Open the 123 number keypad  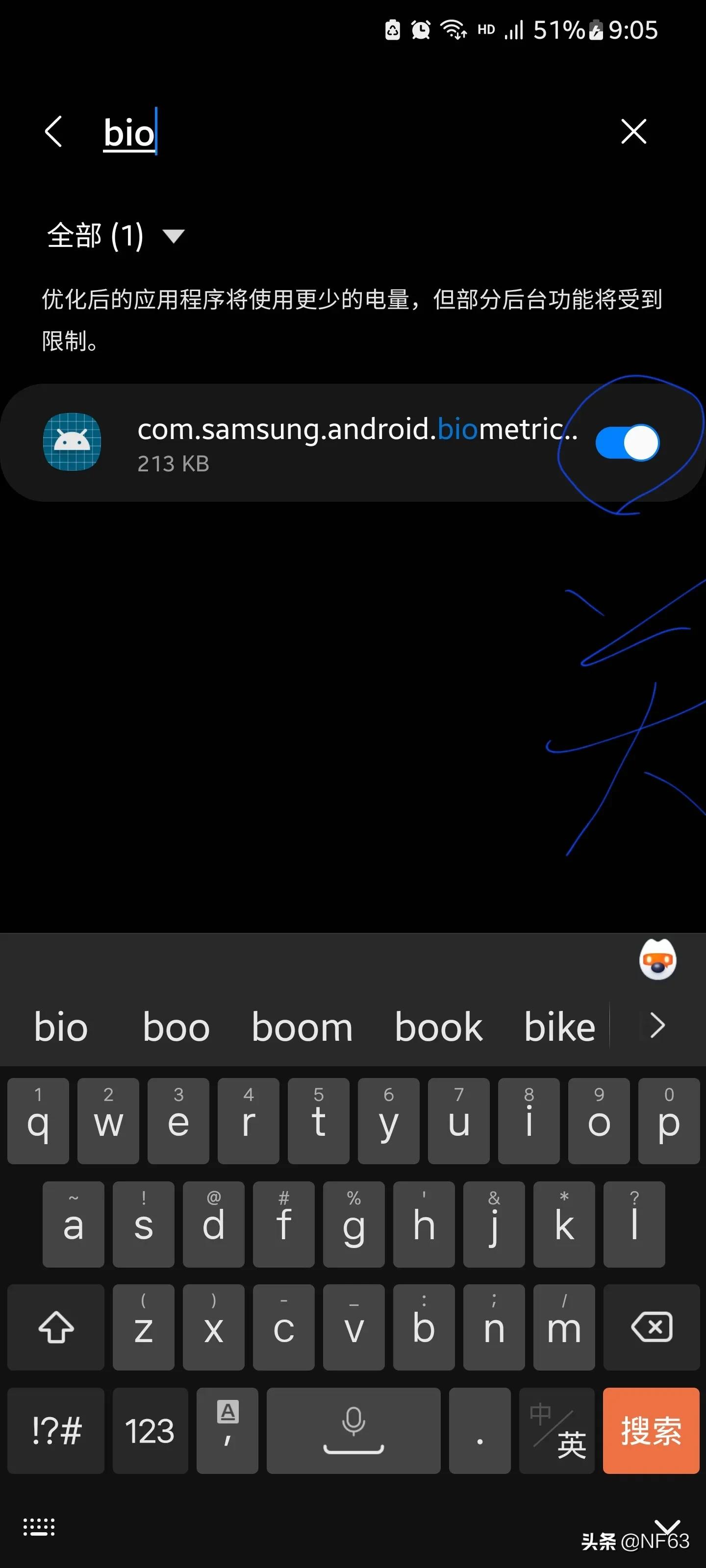[150, 1431]
